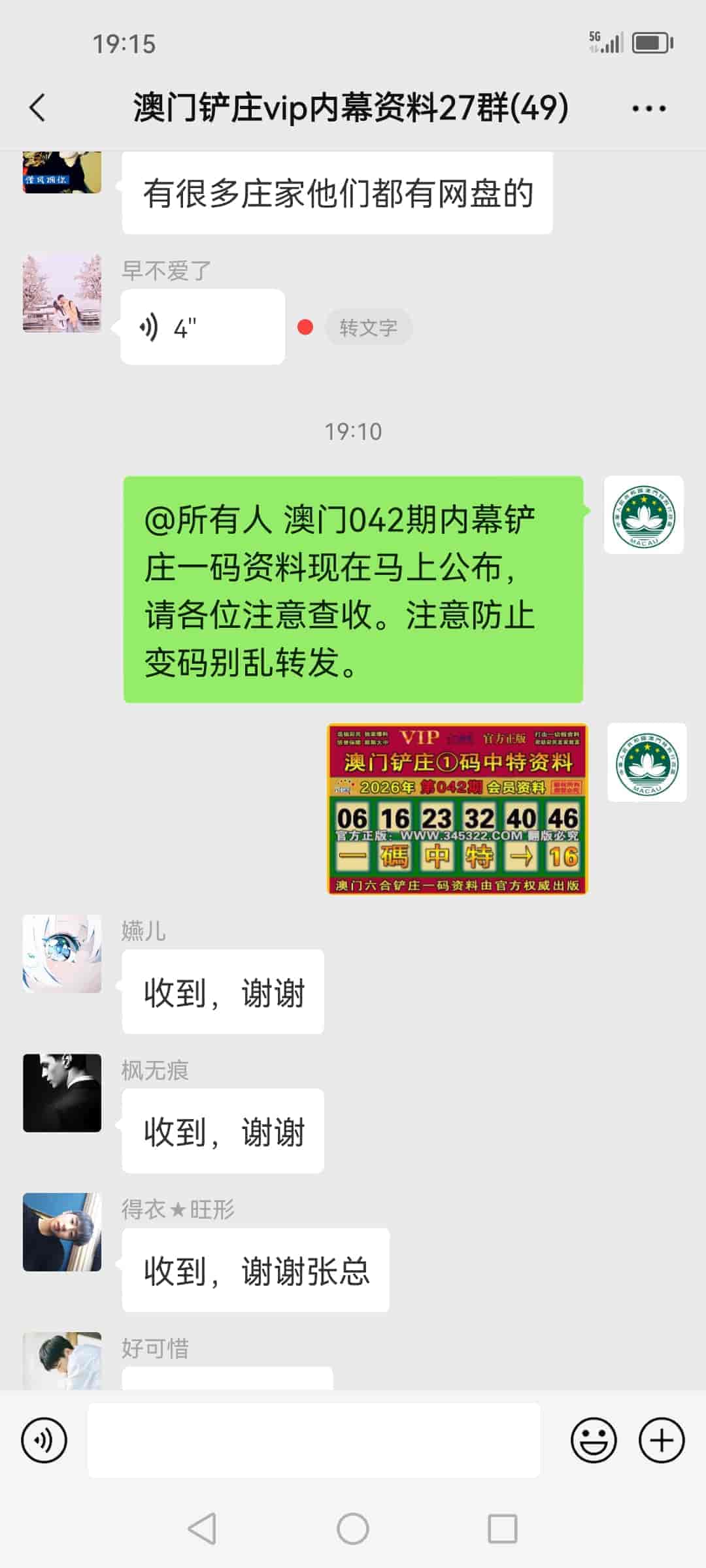The width and height of the screenshot is (706, 1568).
Task: Tap 转文字 to convert voice to text
Action: (369, 327)
